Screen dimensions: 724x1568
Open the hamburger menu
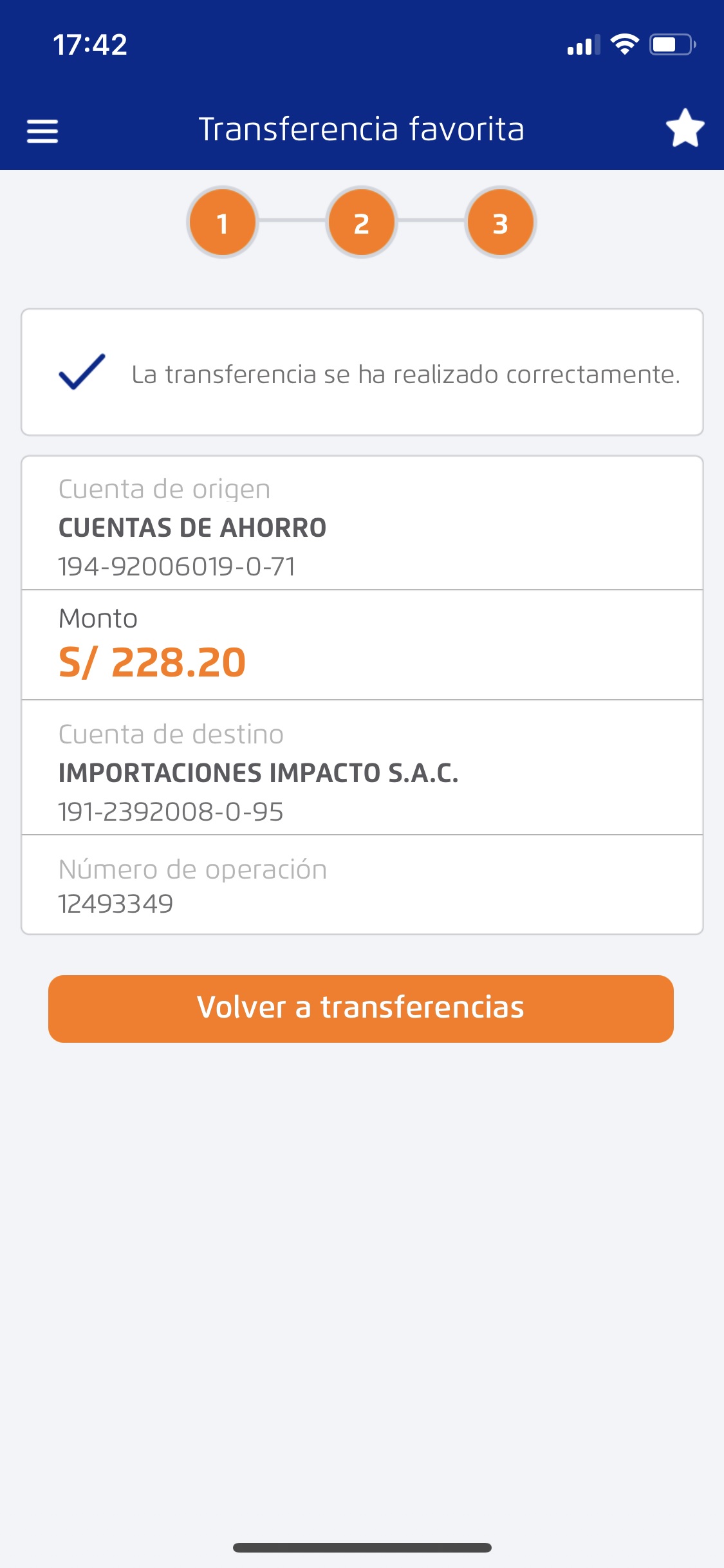42,131
